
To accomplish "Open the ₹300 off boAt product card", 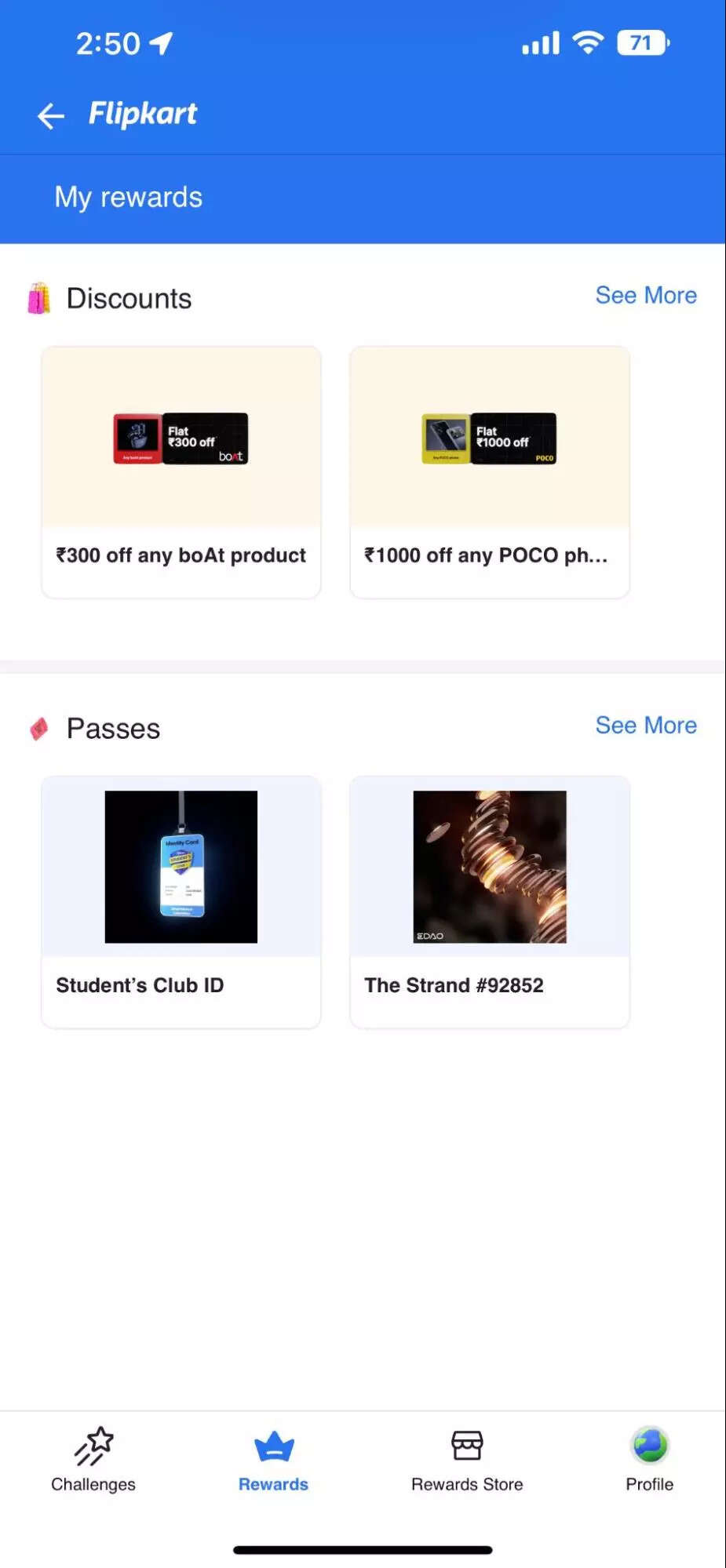I will pyautogui.click(x=181, y=472).
